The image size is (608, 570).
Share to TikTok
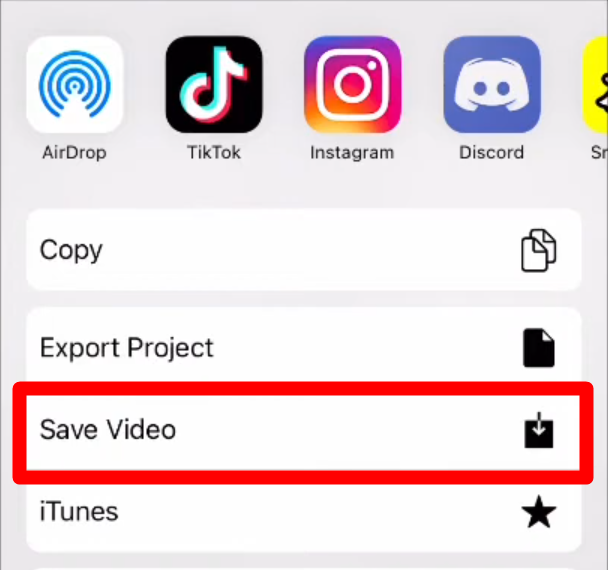coord(213,85)
